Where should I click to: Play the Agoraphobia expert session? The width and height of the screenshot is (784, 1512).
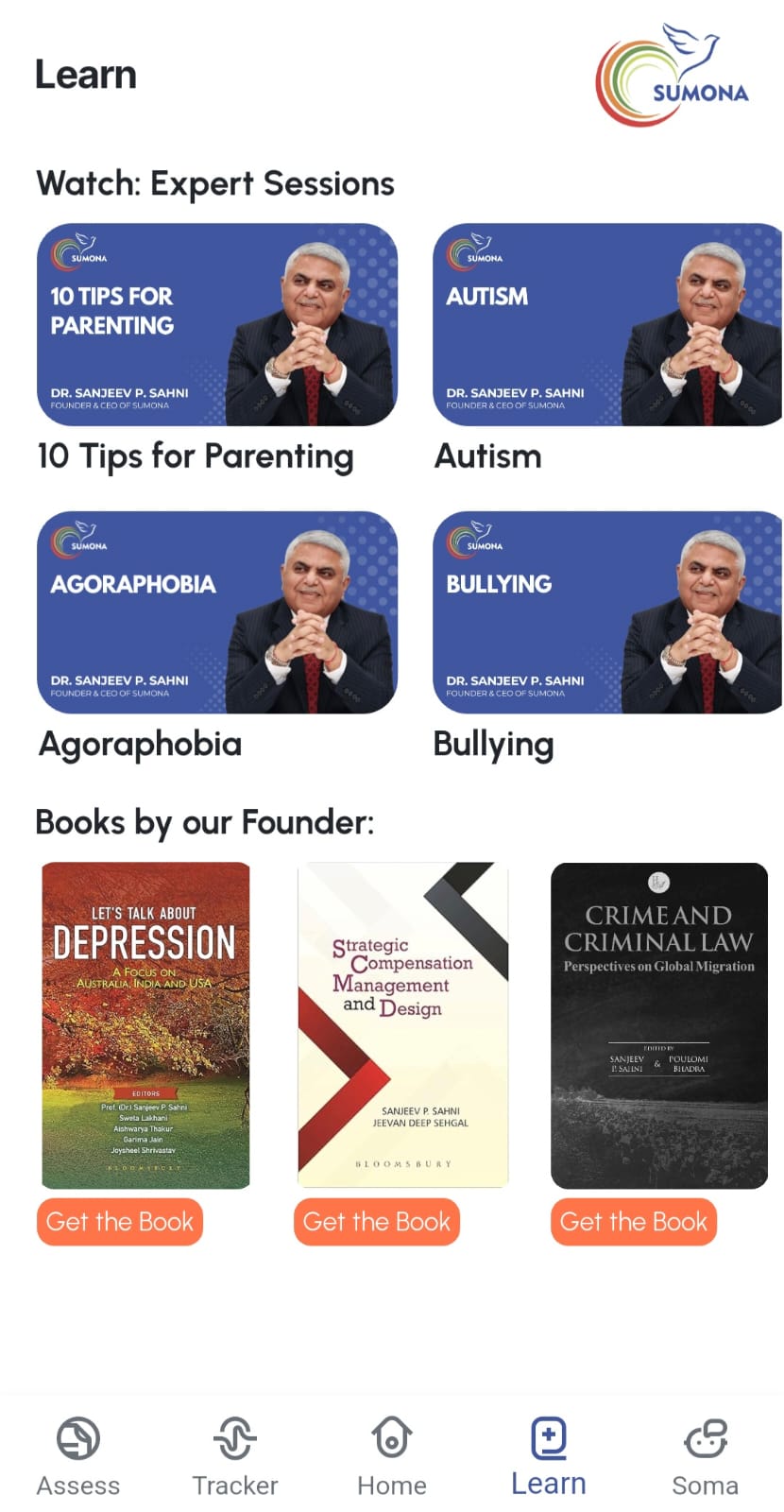[x=216, y=611]
